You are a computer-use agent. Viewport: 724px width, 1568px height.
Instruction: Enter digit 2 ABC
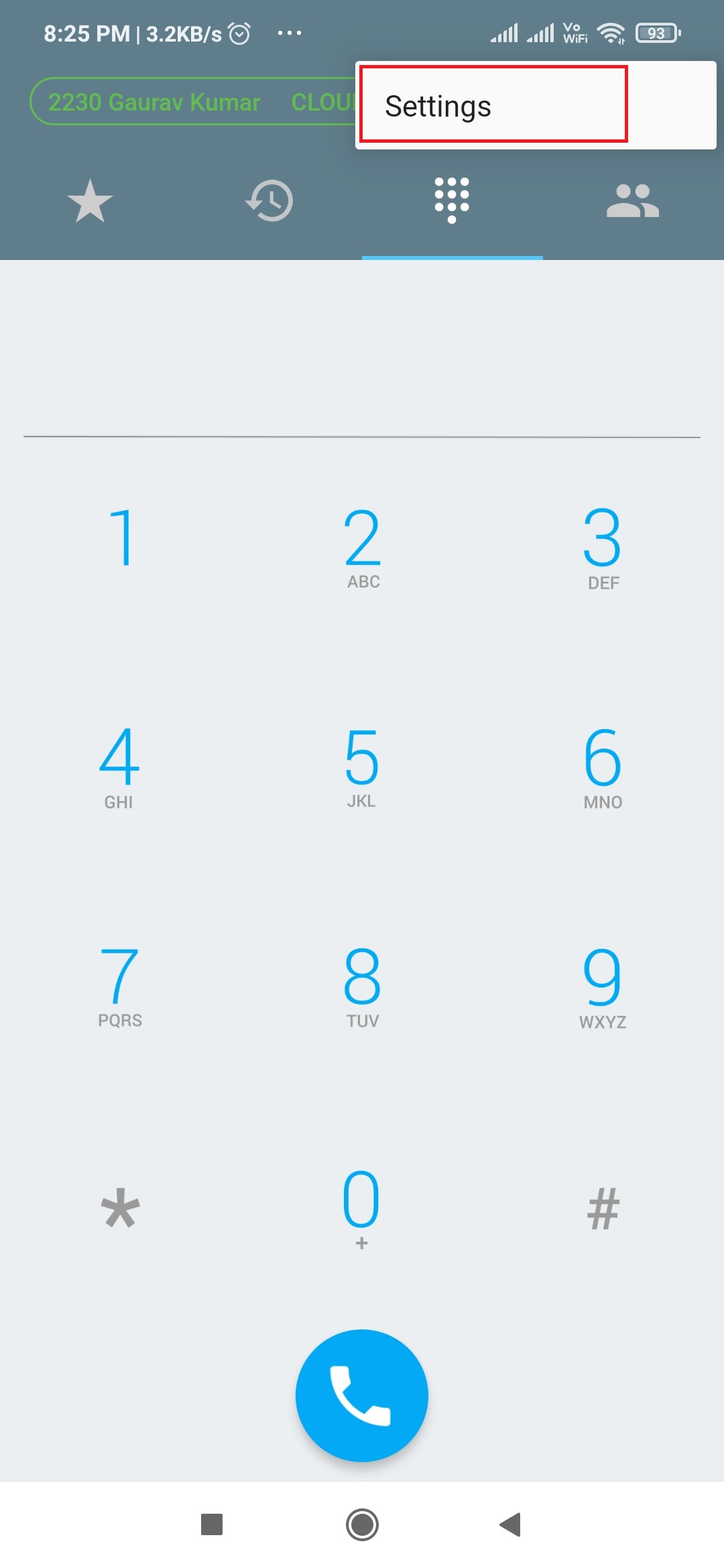click(362, 546)
